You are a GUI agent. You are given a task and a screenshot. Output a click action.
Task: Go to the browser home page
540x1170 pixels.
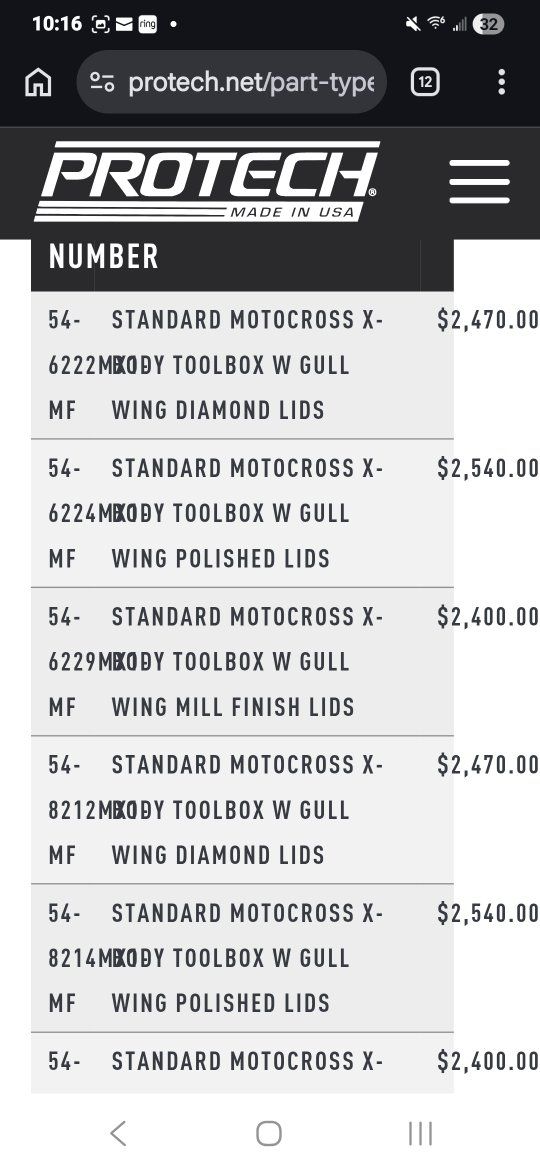[x=38, y=82]
